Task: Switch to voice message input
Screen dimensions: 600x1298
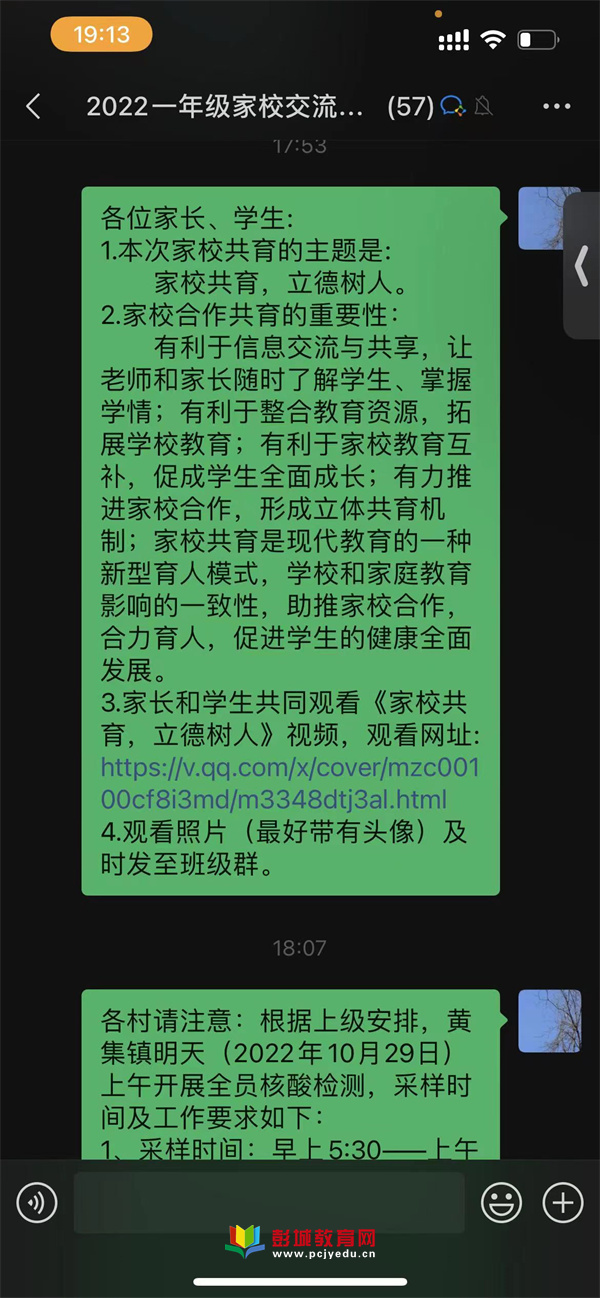Action: click(x=37, y=1202)
